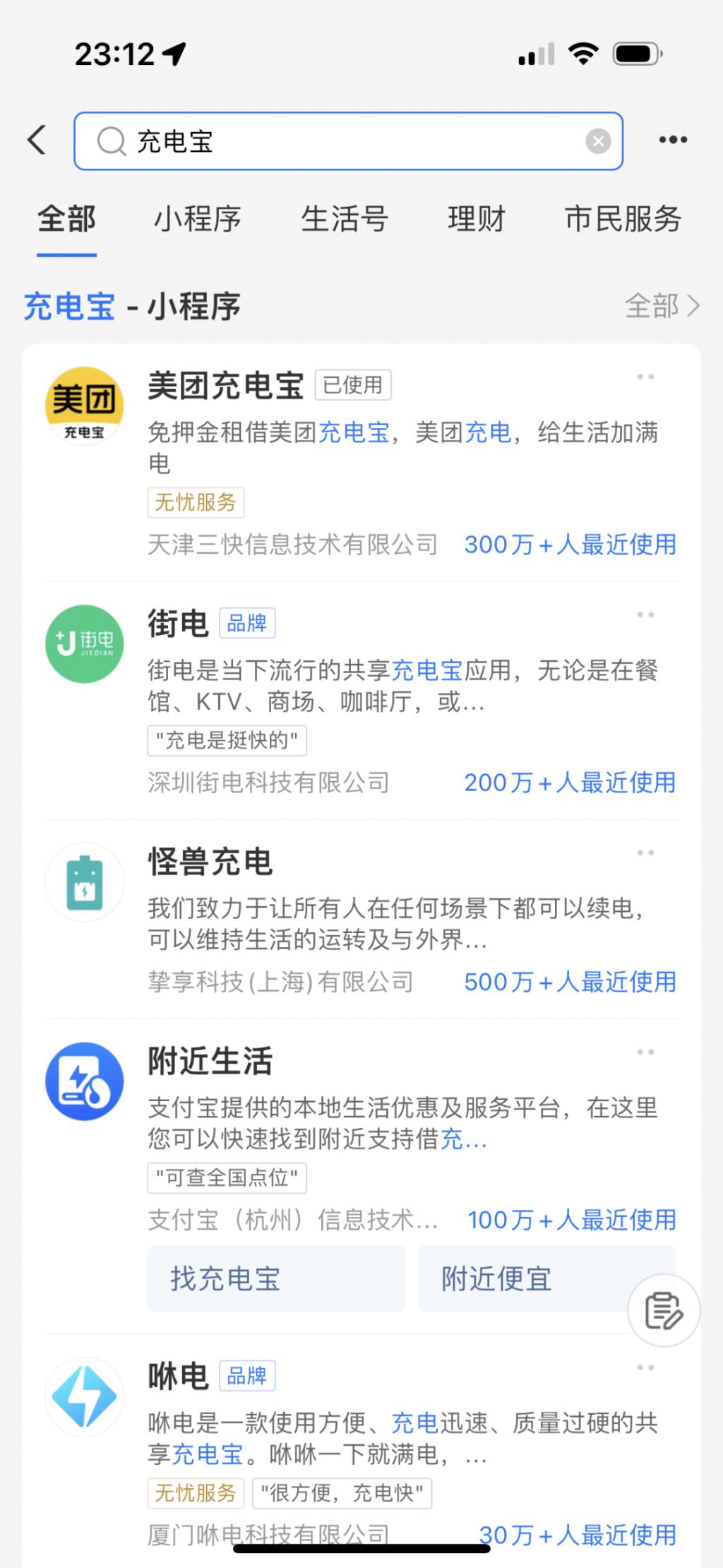Open the 市民服务 tab
Viewport: 723px width, 1568px height.
tap(623, 219)
